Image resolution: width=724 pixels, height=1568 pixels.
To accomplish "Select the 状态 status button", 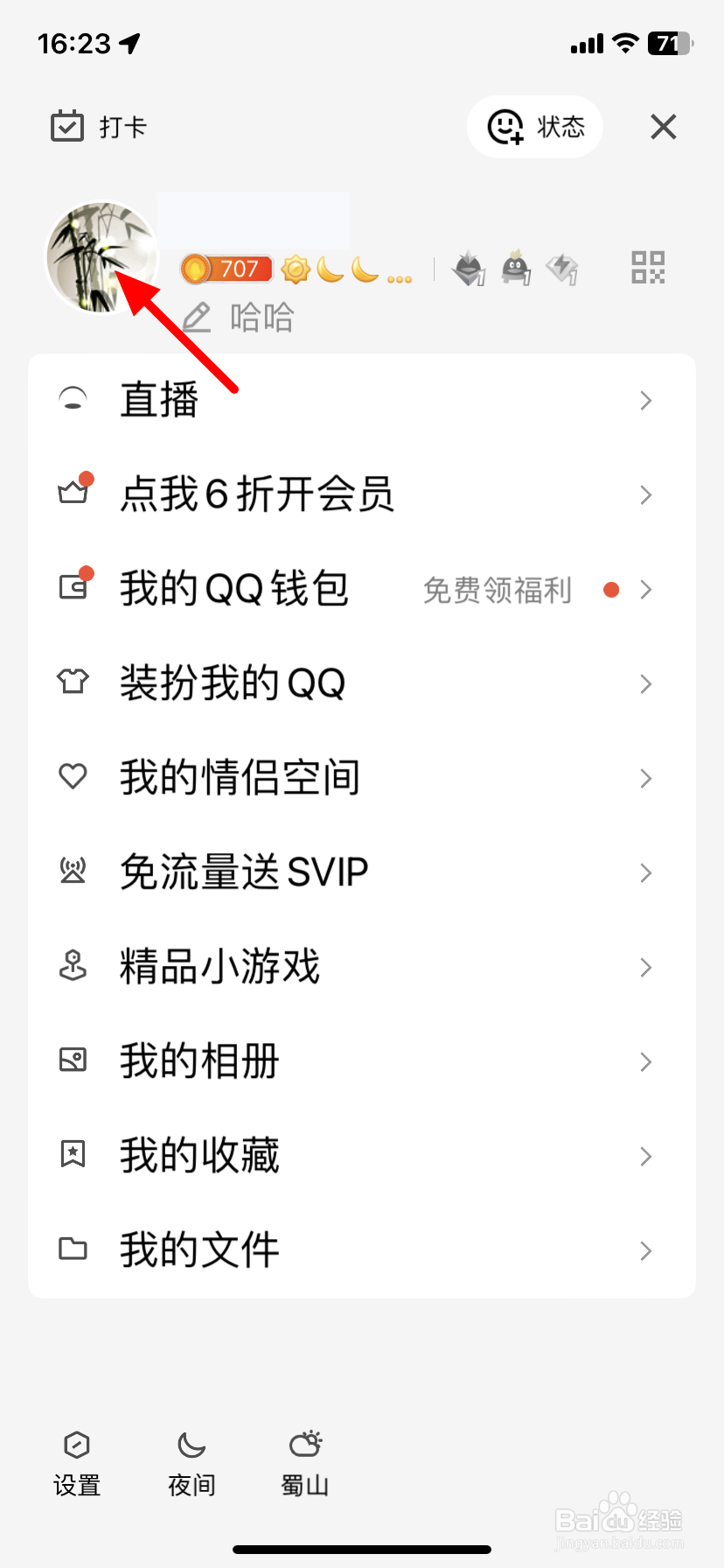I will (534, 126).
